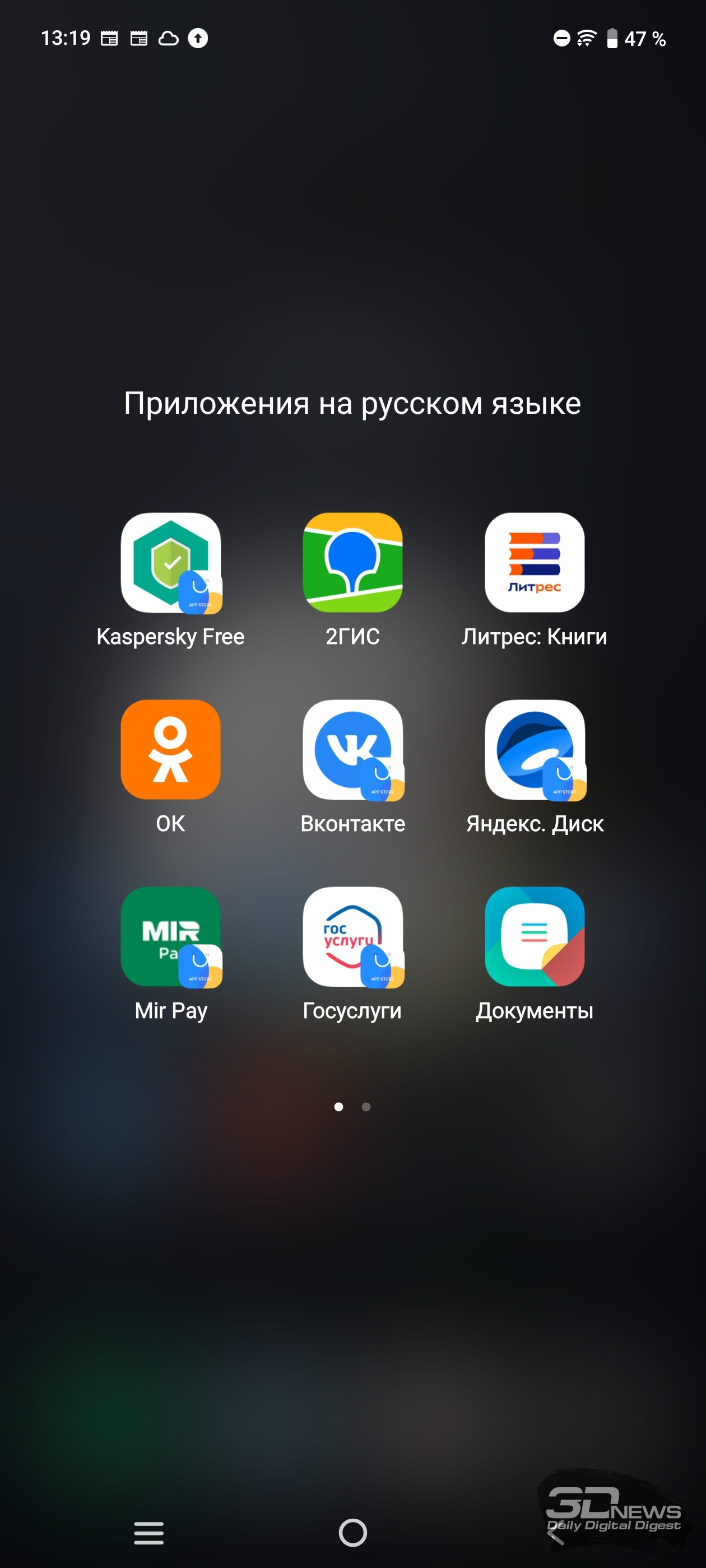706x1568 pixels.
Task: Open the Госуслуги app
Action: coord(352,936)
